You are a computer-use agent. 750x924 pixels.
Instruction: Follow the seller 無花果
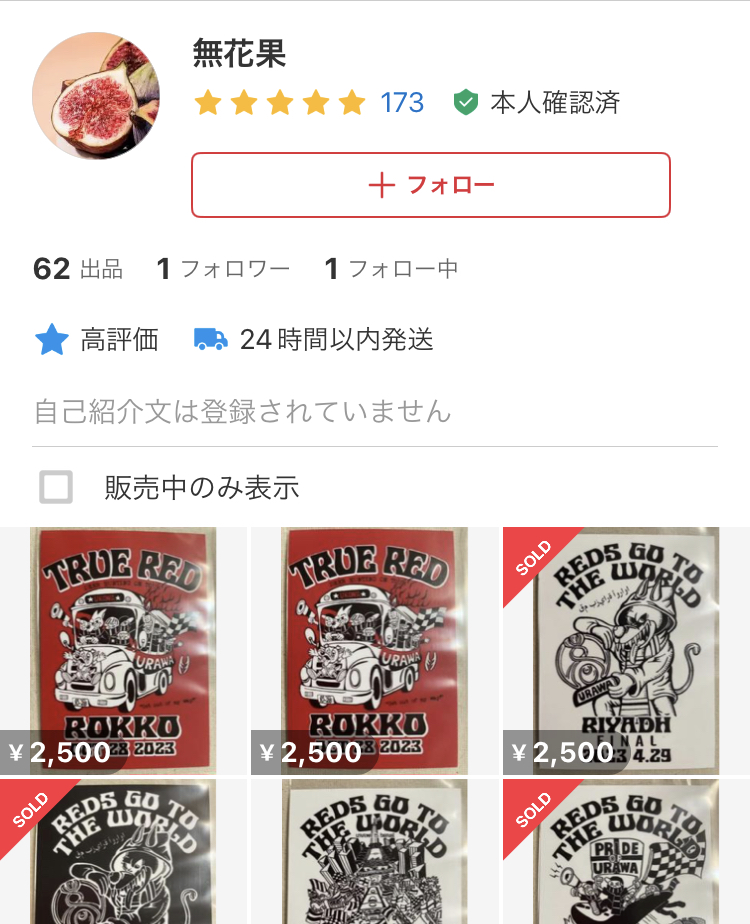click(430, 185)
